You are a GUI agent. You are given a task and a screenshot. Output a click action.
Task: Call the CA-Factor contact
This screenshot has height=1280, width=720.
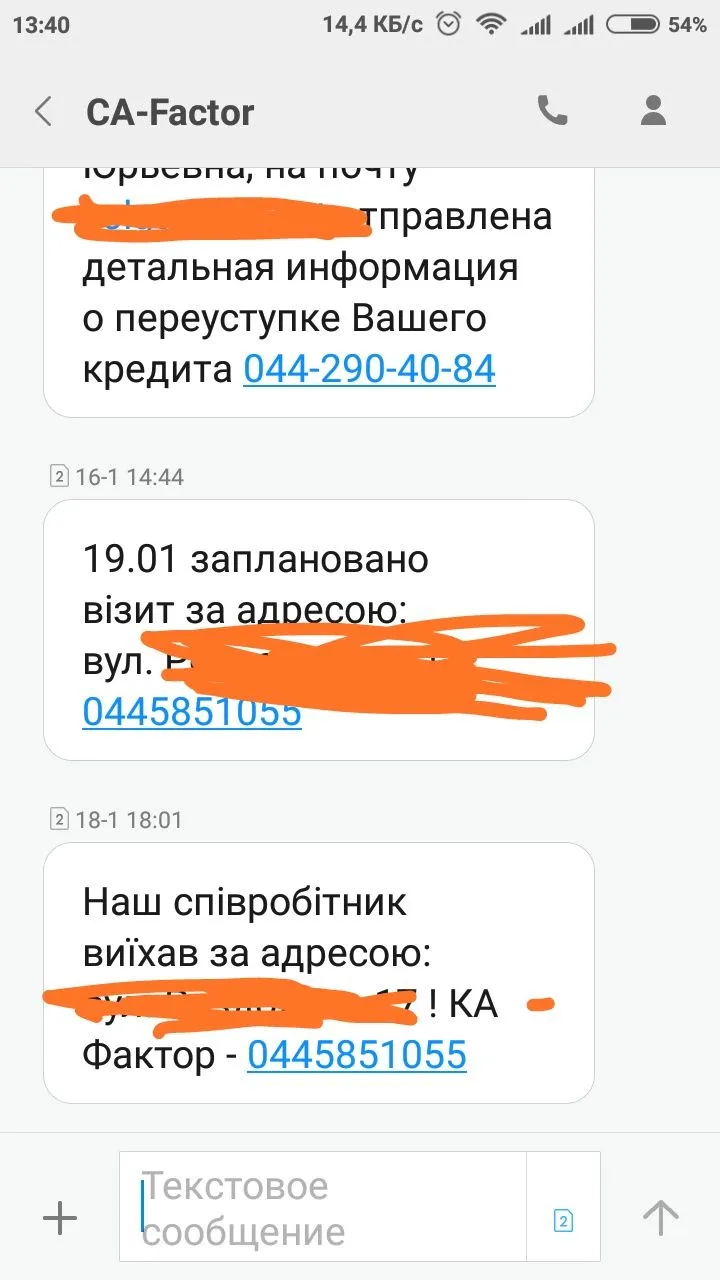click(x=552, y=111)
